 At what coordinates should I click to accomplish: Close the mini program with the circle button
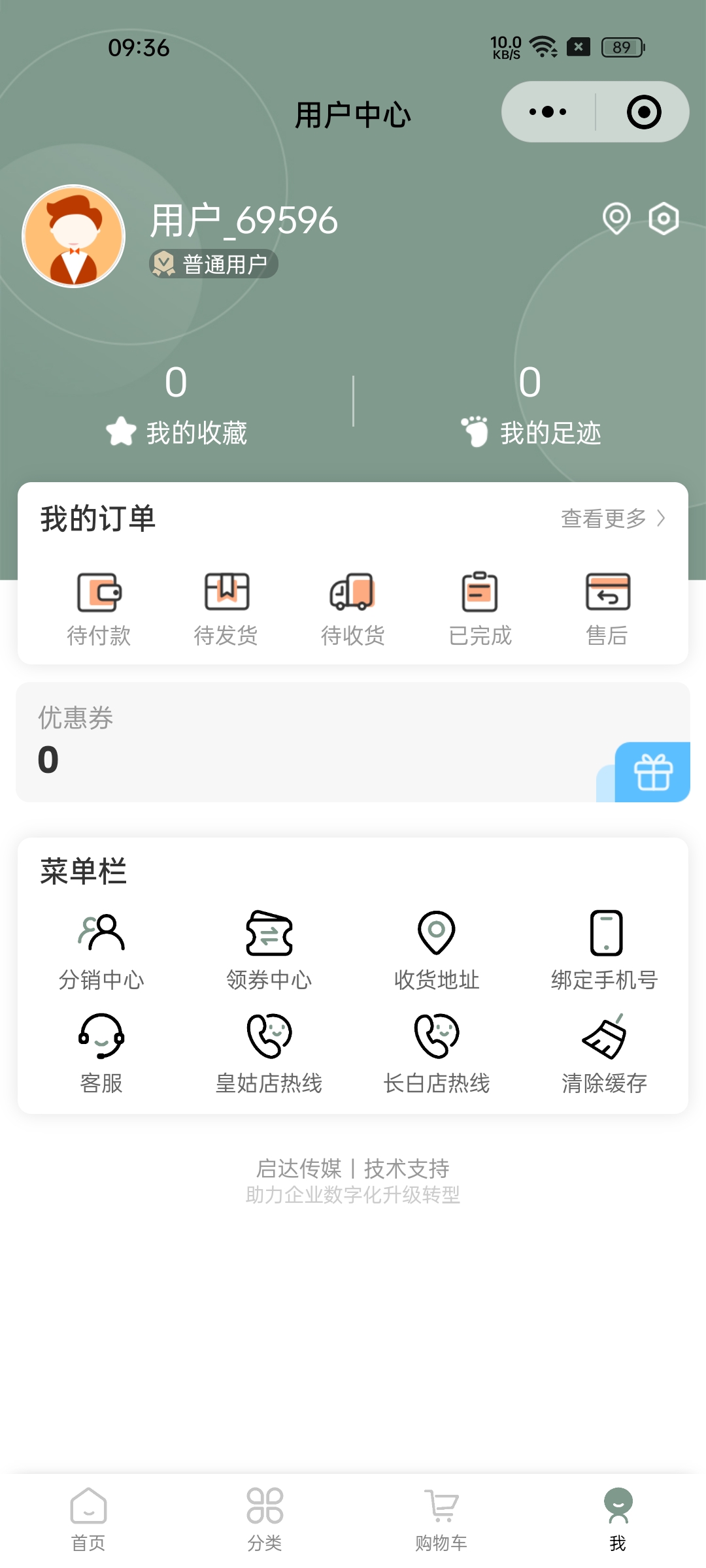tap(644, 112)
